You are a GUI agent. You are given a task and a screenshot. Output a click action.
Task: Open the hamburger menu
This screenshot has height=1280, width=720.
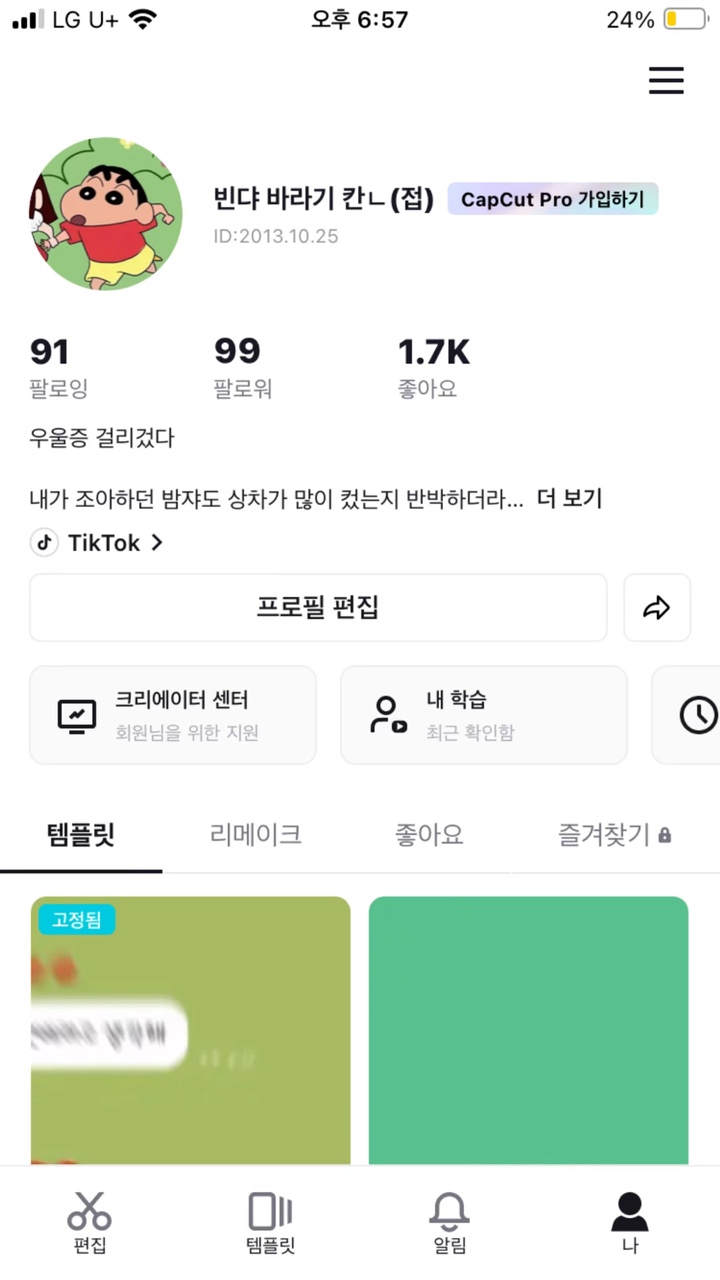pyautogui.click(x=666, y=80)
